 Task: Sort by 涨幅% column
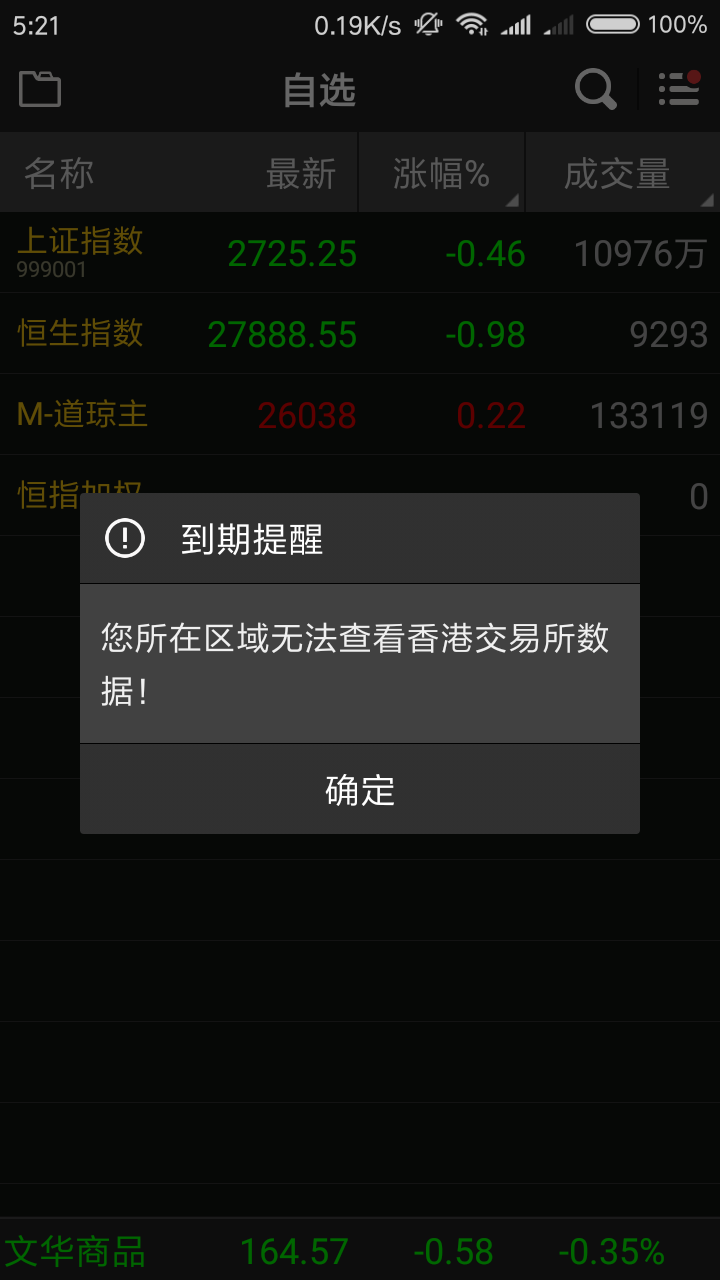441,174
